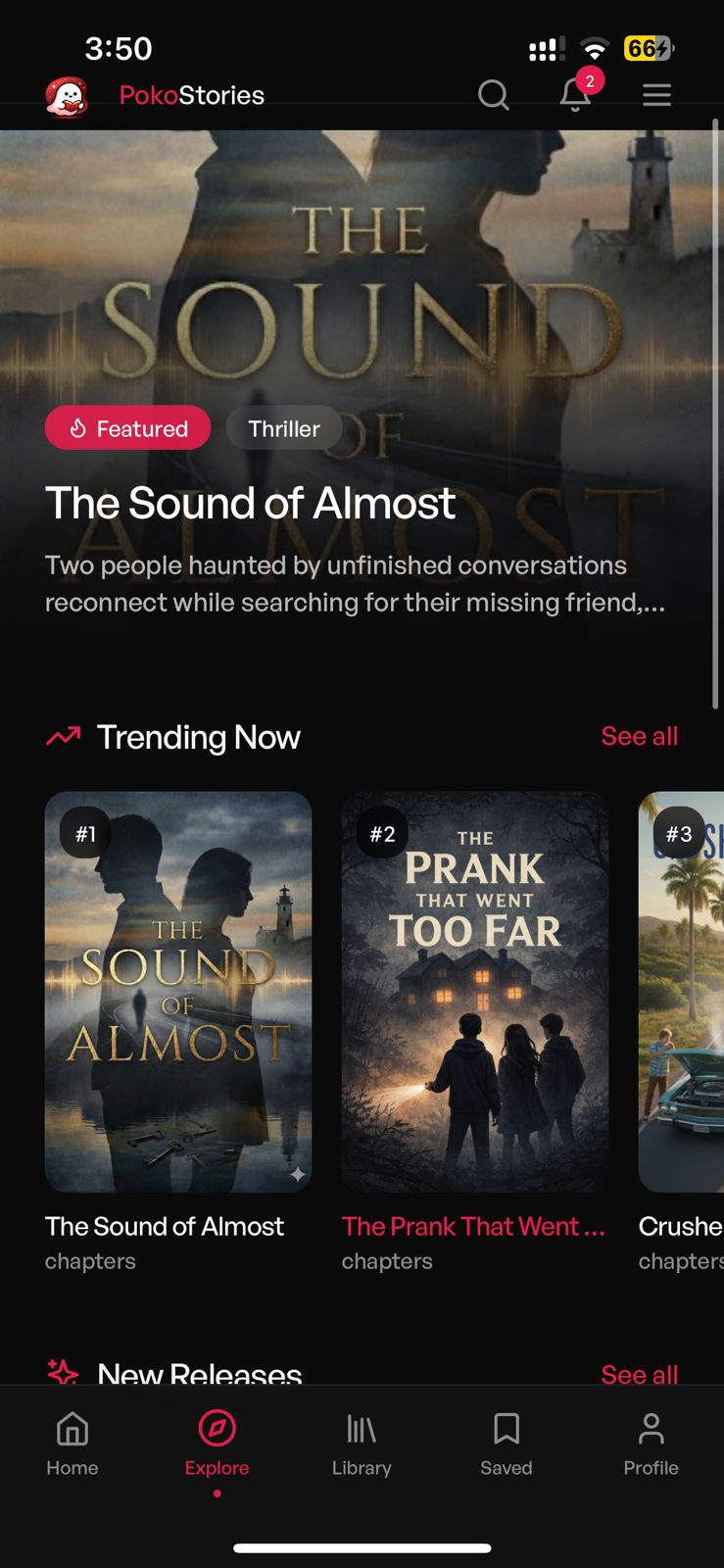See all Trending Now stories

[639, 736]
